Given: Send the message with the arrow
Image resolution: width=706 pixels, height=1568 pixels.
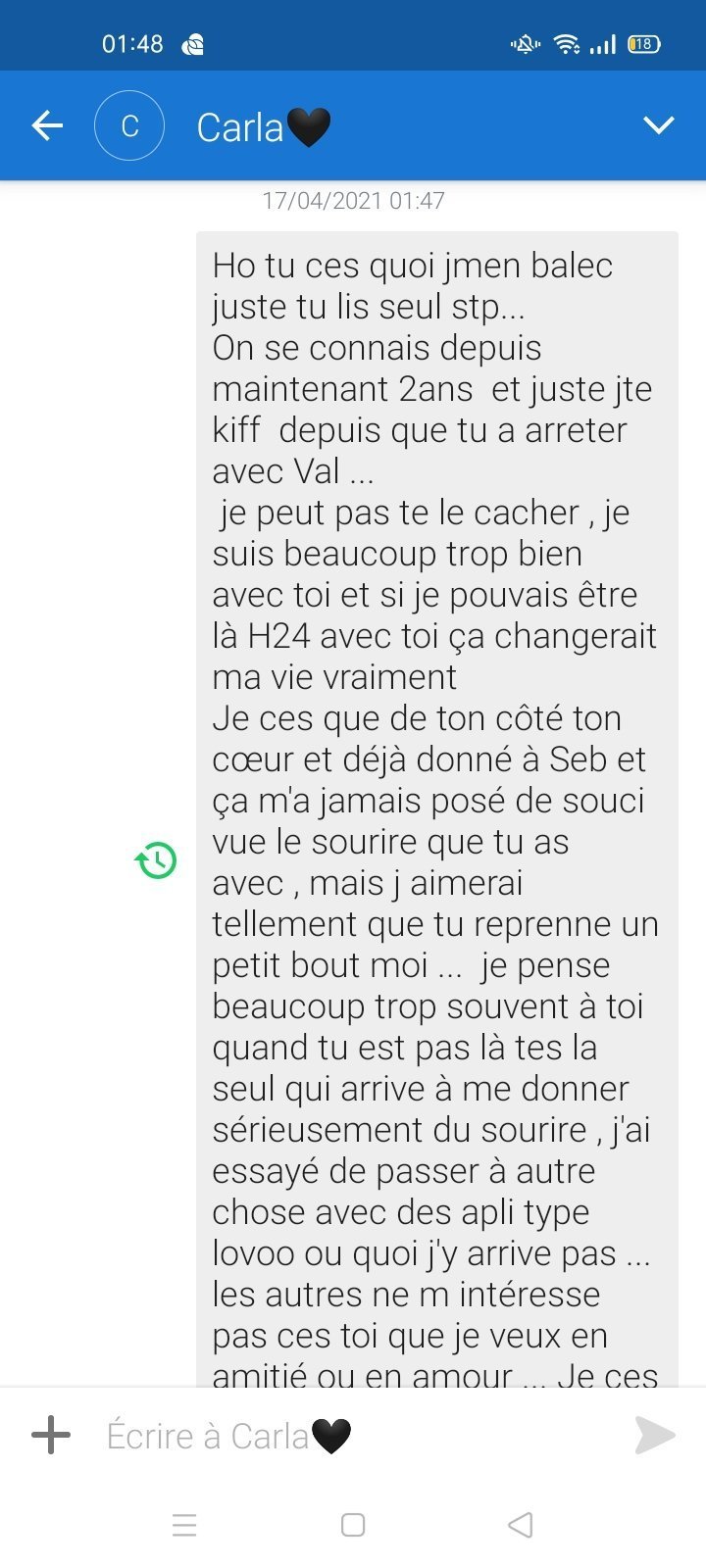Looking at the screenshot, I should [655, 1436].
